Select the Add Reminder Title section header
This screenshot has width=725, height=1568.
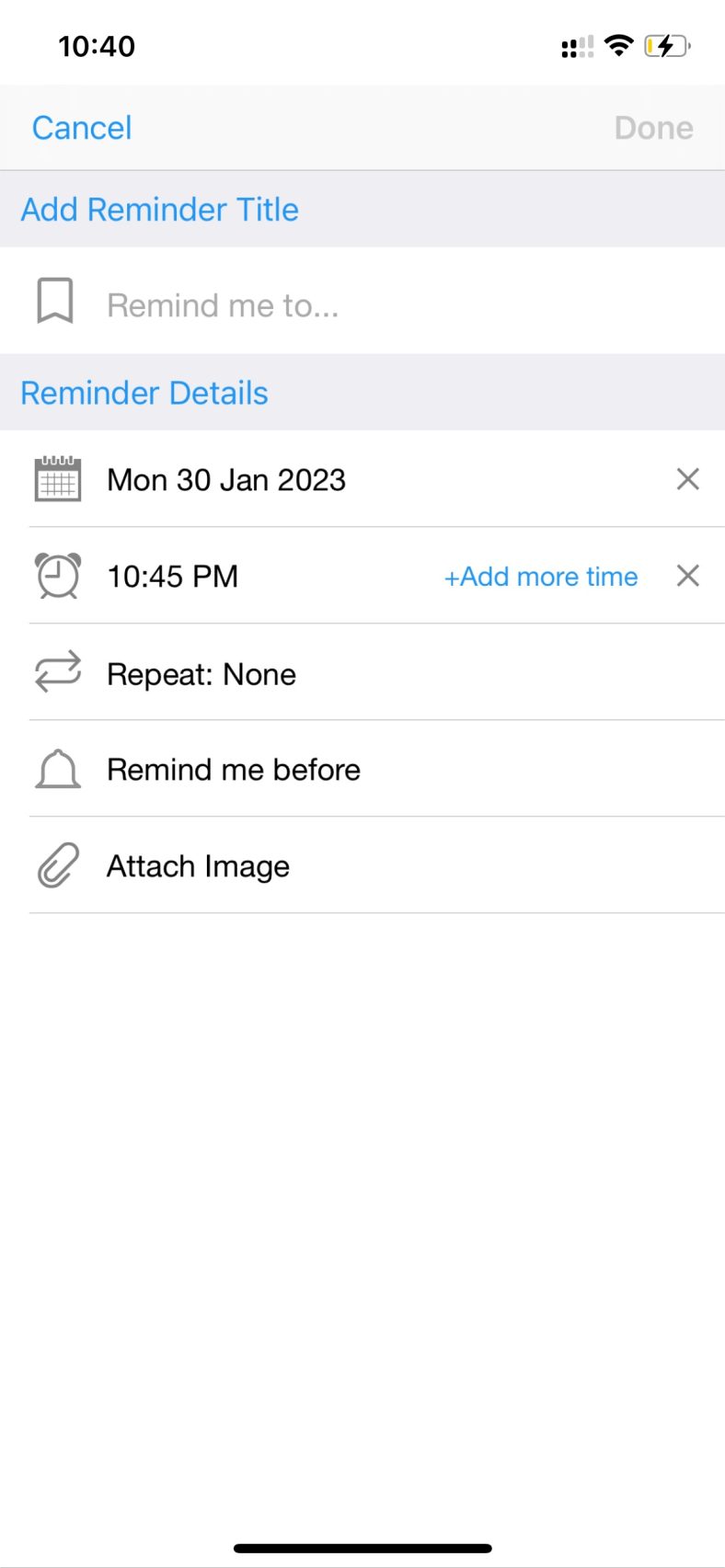(x=159, y=209)
